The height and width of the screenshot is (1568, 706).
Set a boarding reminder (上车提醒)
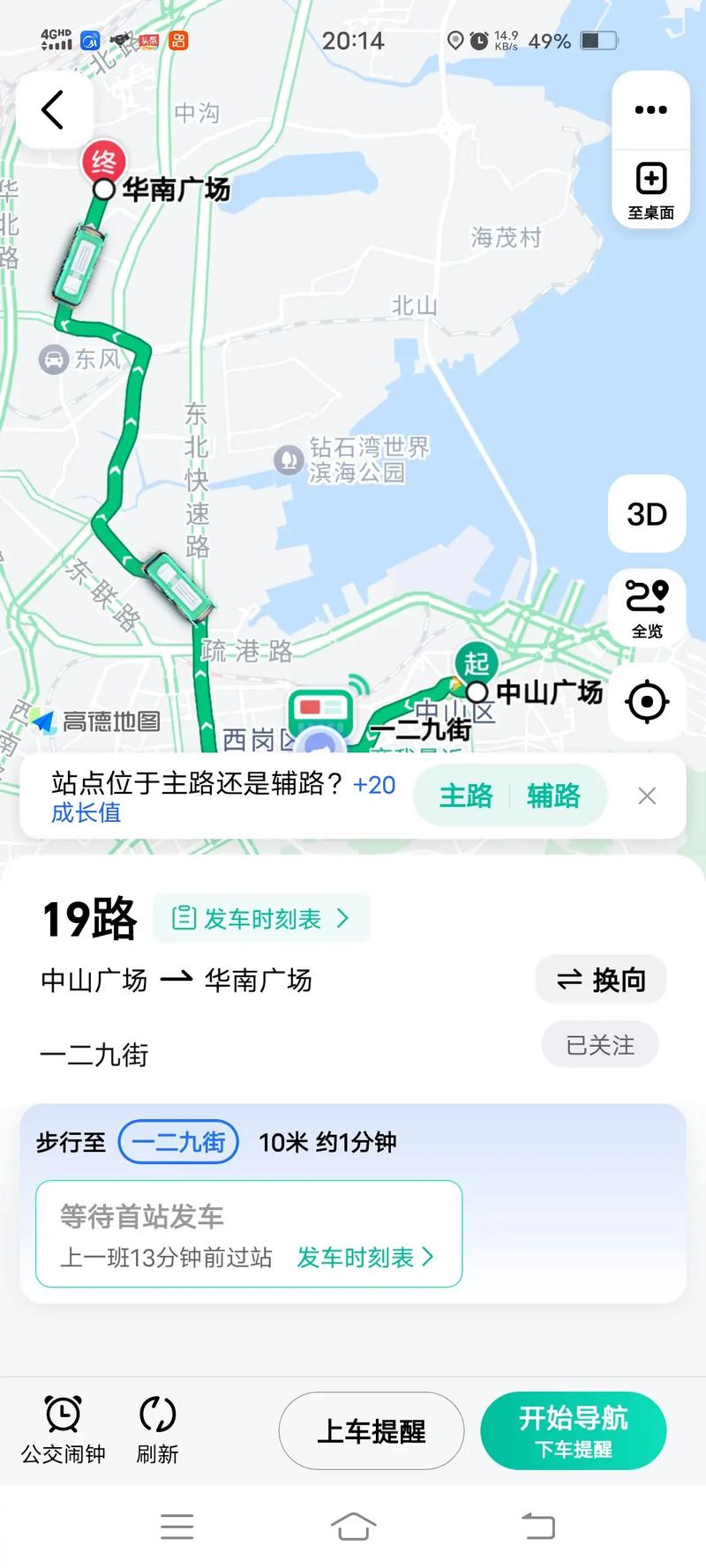pos(371,1430)
